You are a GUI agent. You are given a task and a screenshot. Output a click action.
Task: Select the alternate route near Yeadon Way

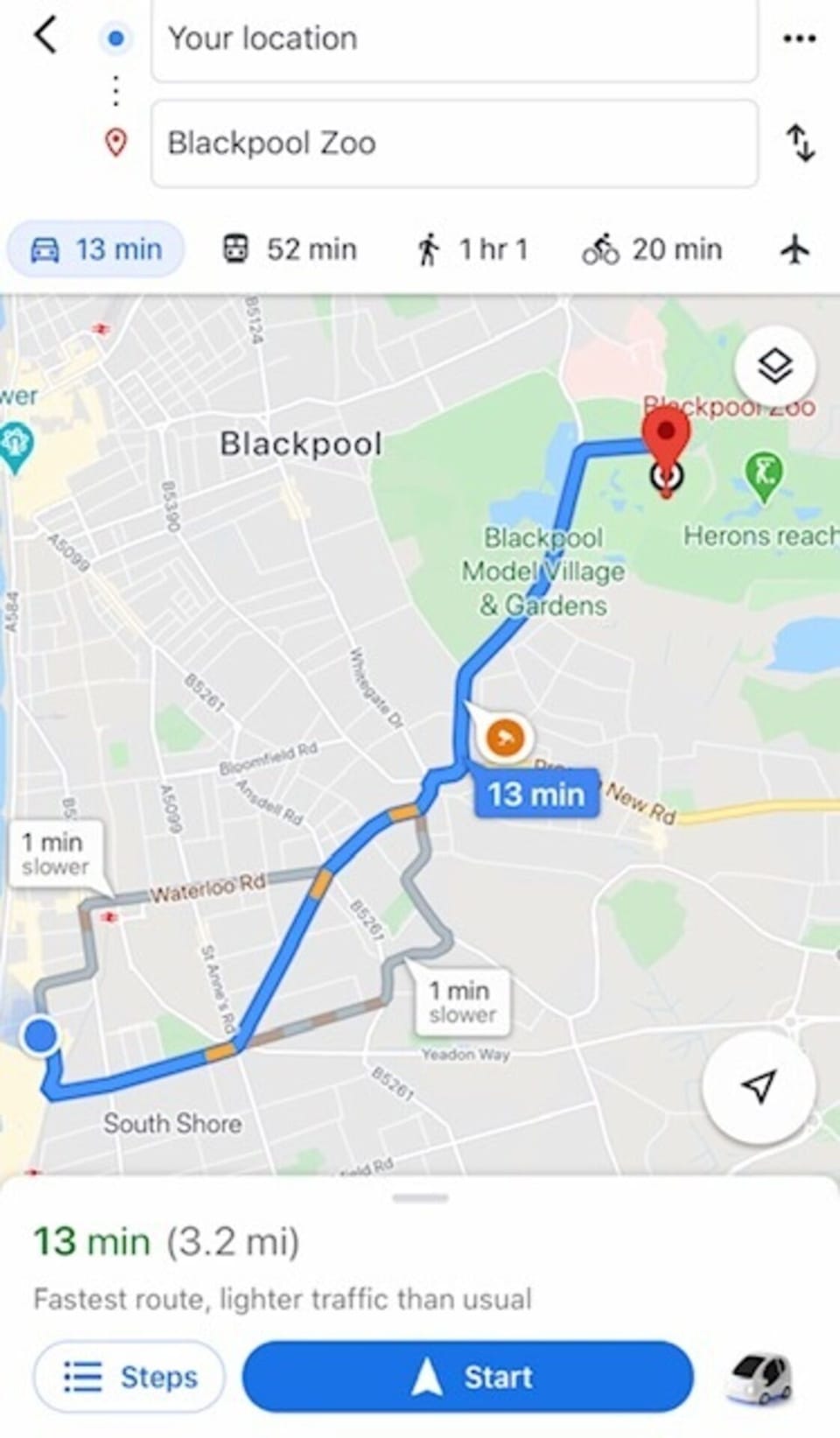click(462, 1002)
